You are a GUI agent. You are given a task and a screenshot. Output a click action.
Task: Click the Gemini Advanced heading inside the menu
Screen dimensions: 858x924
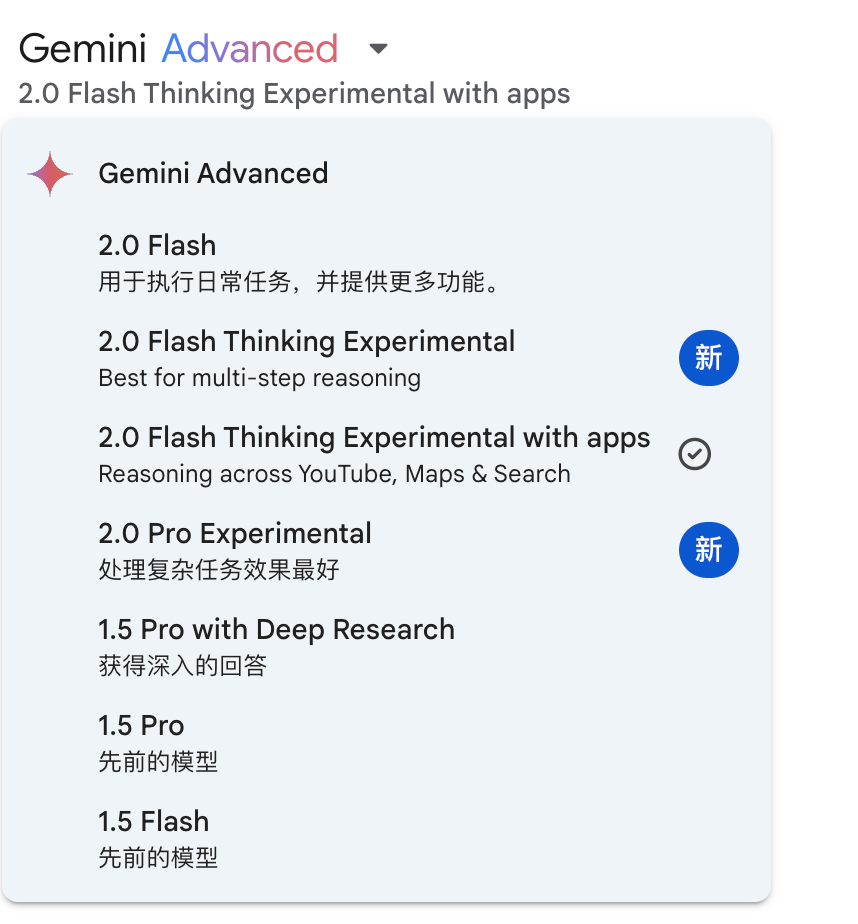click(x=213, y=173)
